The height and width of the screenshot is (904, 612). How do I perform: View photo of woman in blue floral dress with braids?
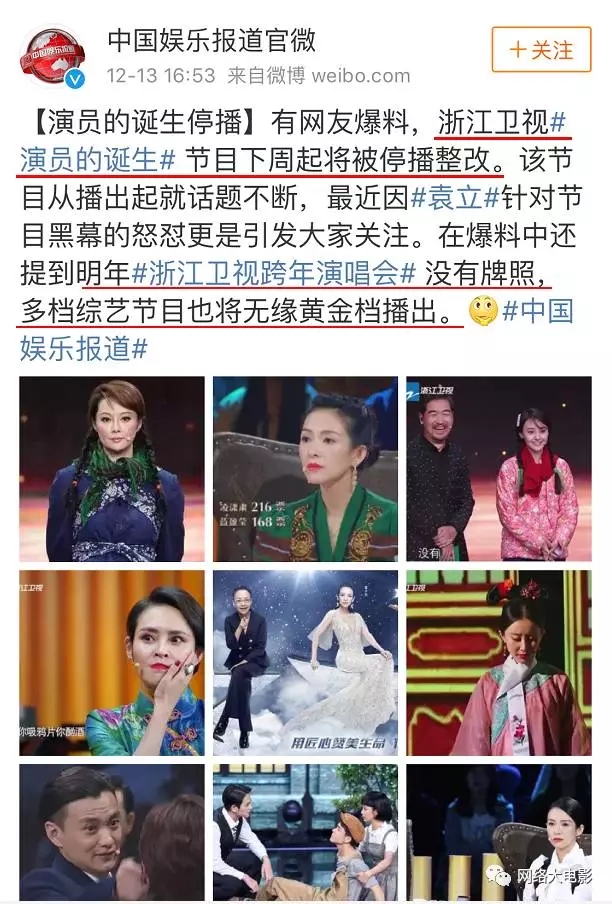pos(111,469)
